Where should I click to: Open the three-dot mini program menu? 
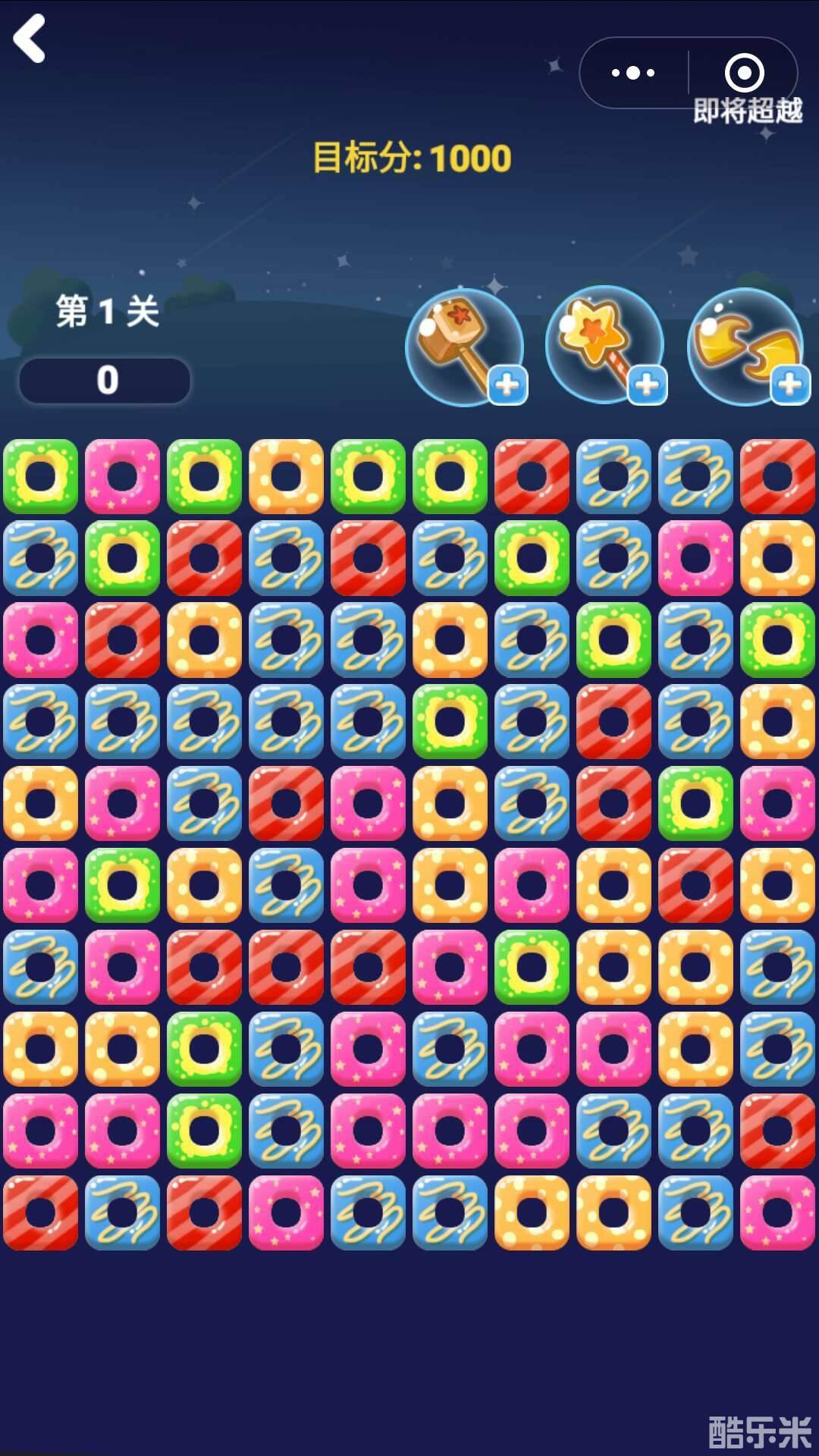(x=633, y=73)
